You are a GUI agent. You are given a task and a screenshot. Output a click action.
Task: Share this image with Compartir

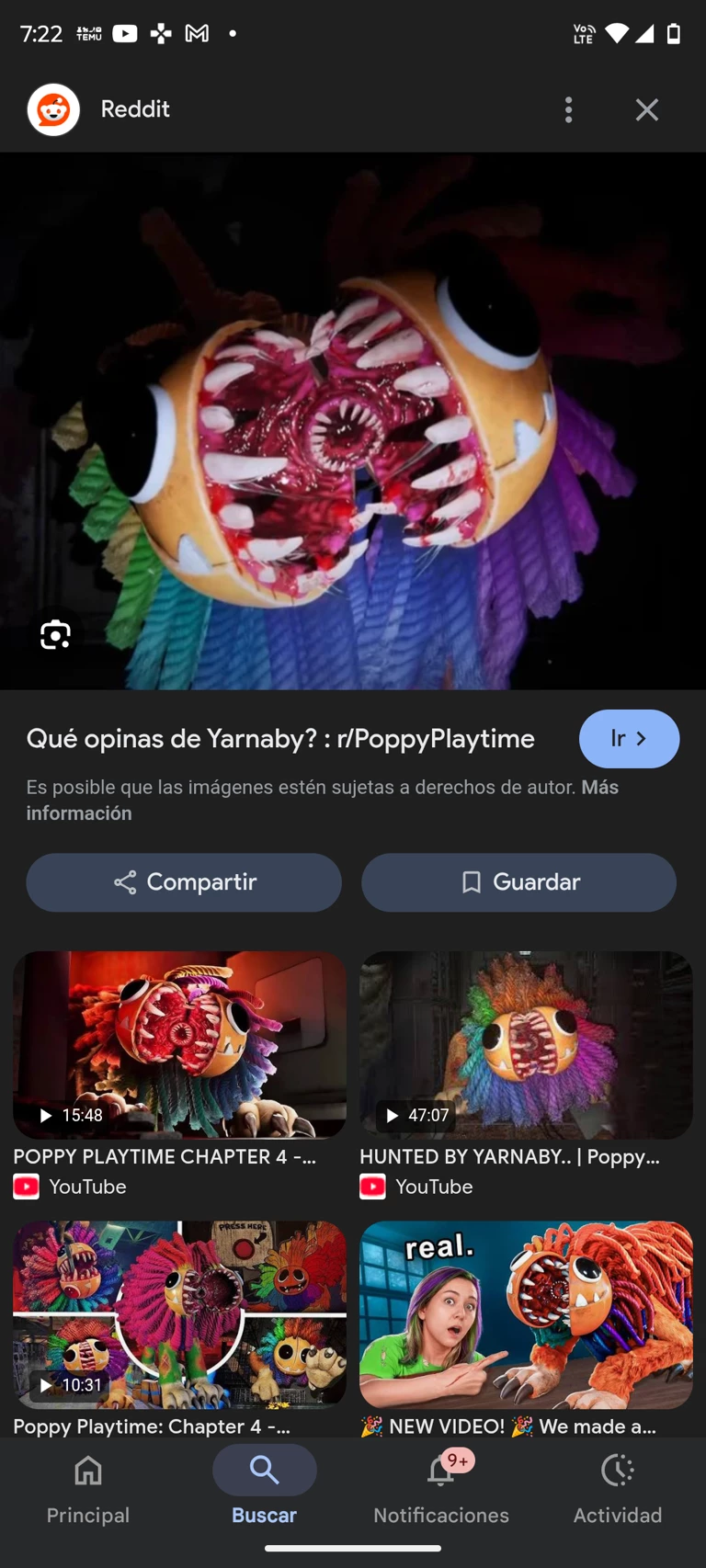point(184,882)
